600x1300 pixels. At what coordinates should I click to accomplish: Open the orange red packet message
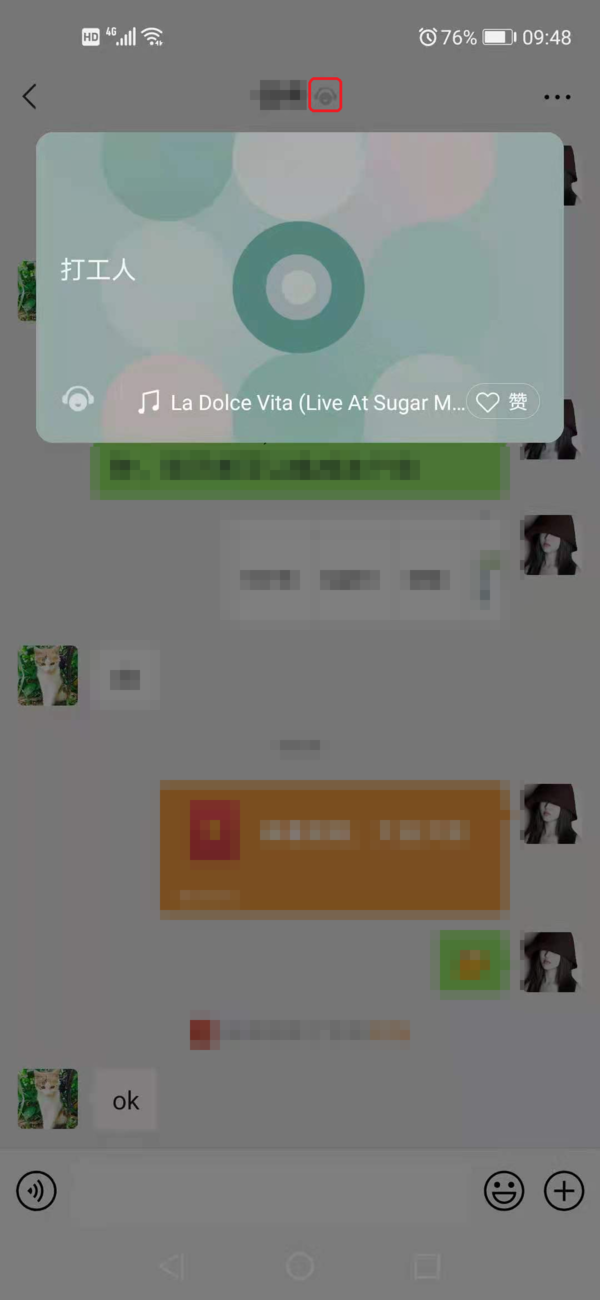click(x=334, y=846)
